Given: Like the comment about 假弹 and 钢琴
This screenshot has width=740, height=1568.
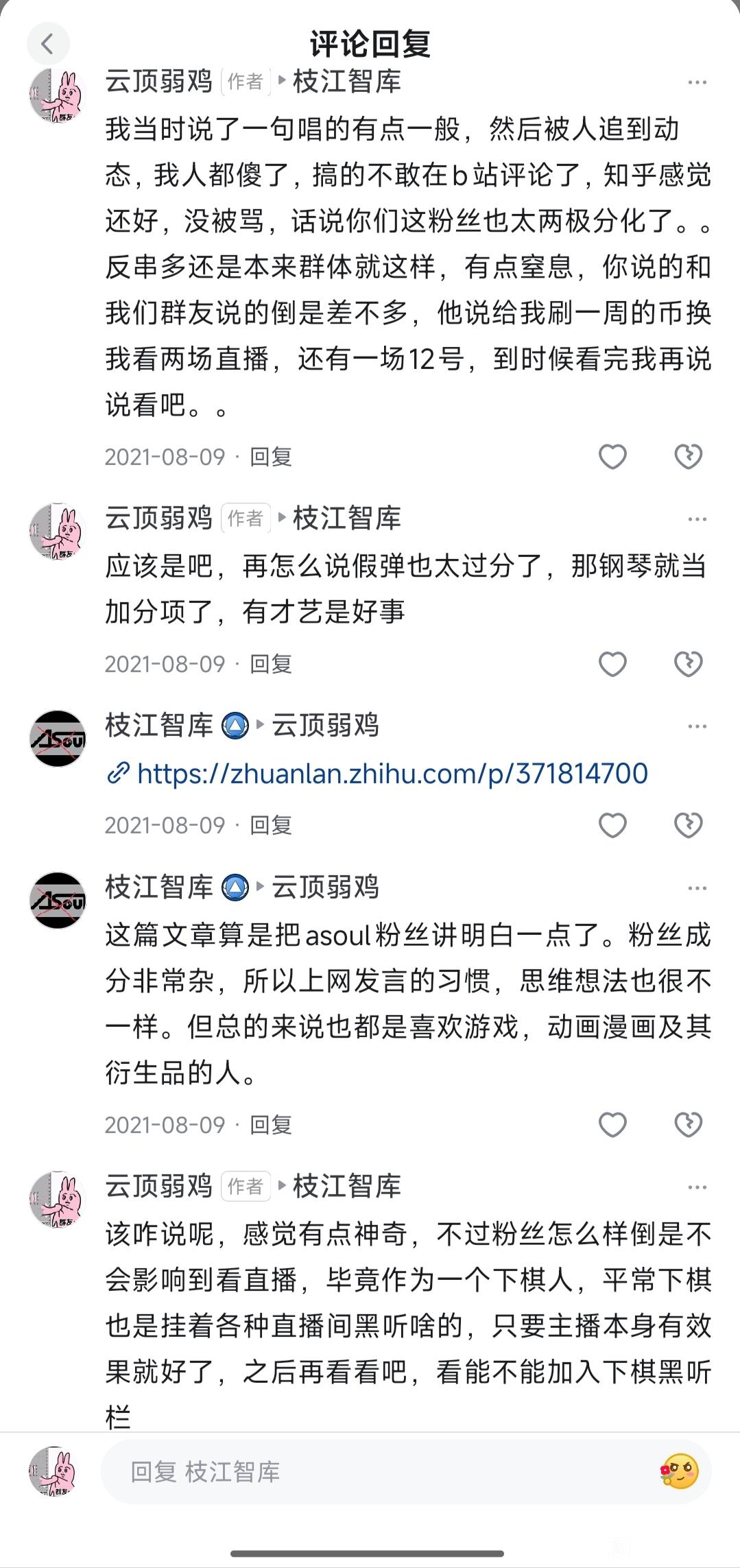Looking at the screenshot, I should [x=612, y=664].
